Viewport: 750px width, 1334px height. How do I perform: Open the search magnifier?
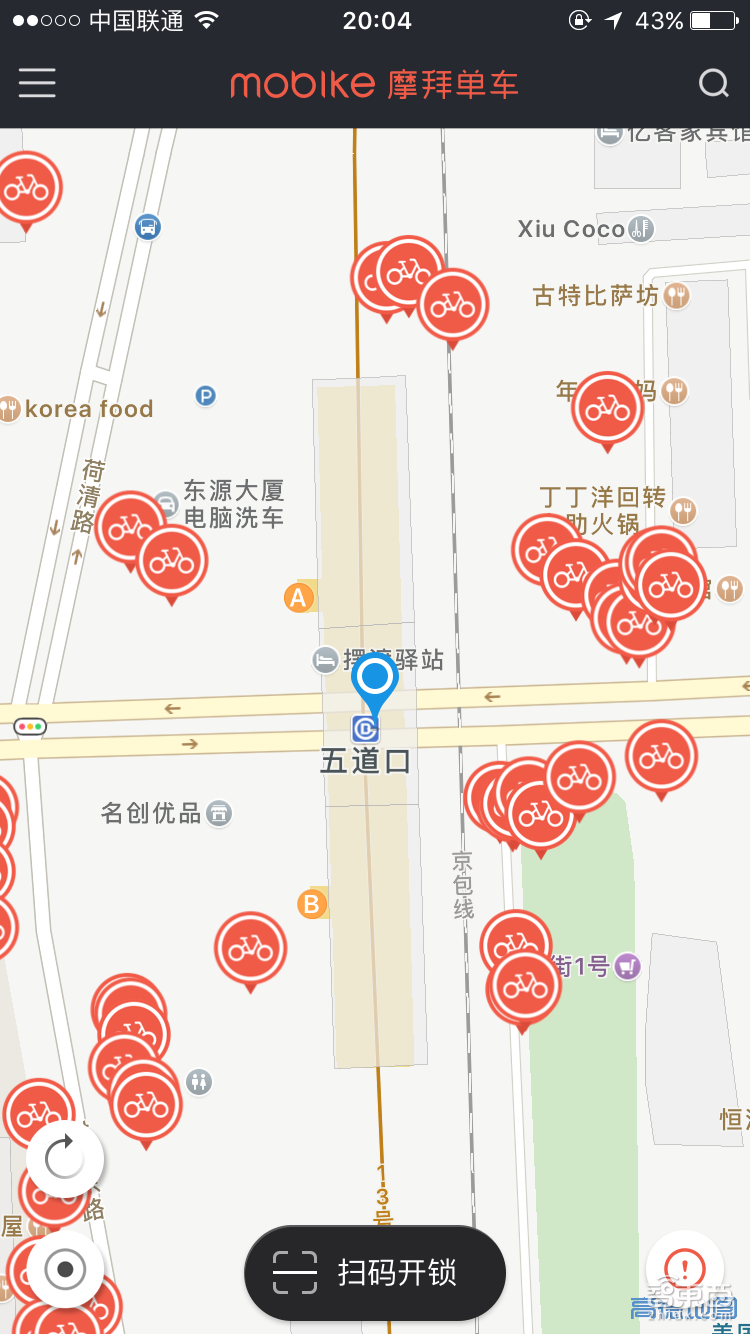point(713,83)
